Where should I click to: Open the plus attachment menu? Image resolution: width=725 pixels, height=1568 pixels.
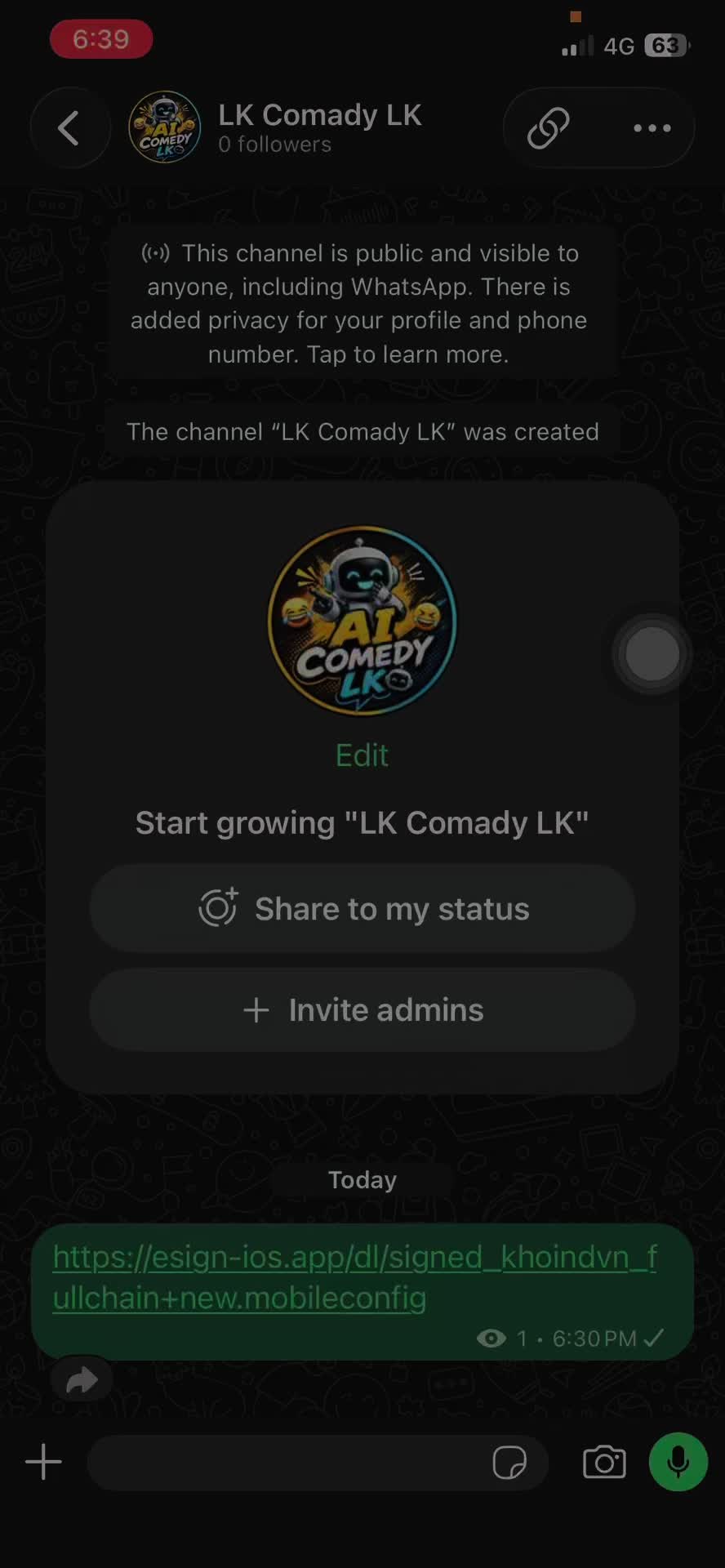43,1462
